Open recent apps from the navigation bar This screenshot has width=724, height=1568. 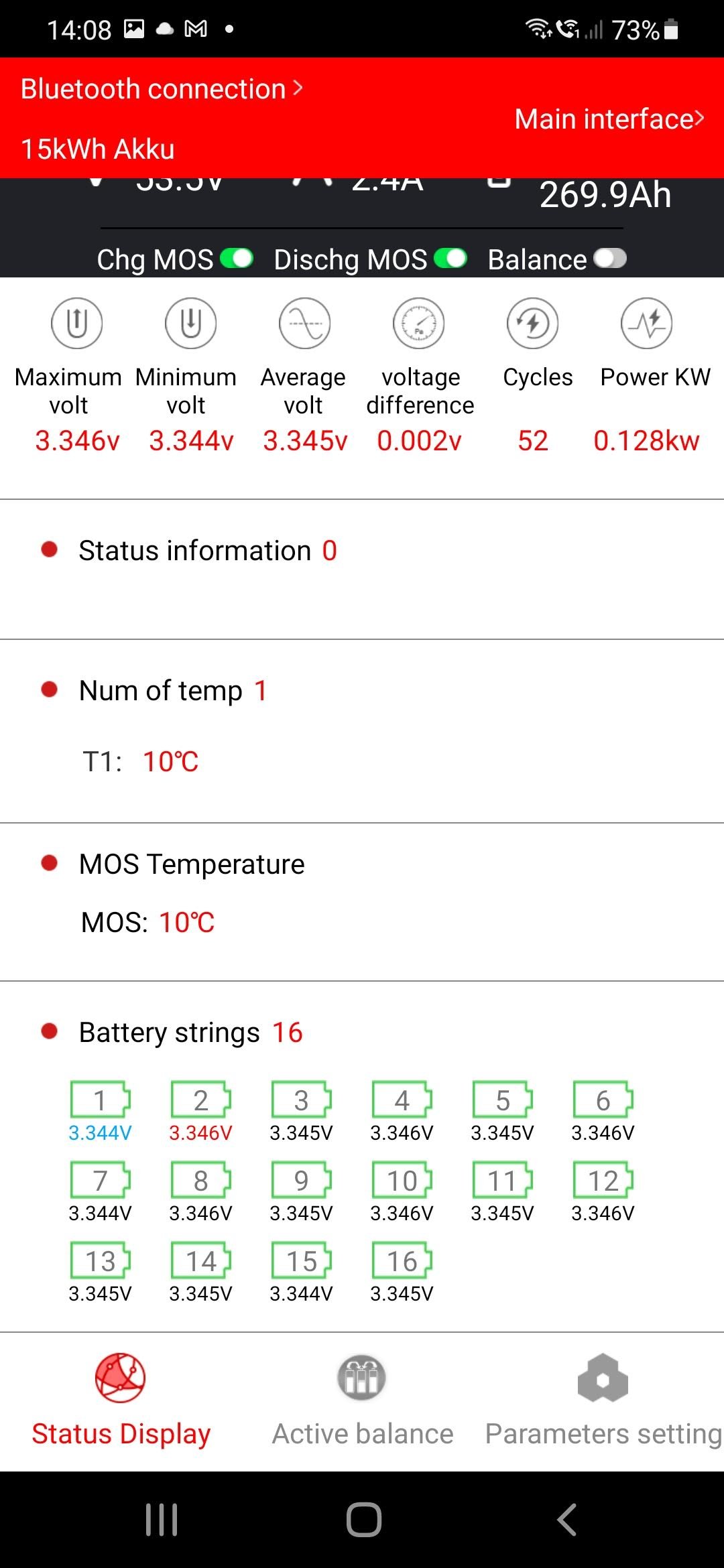tap(162, 1519)
